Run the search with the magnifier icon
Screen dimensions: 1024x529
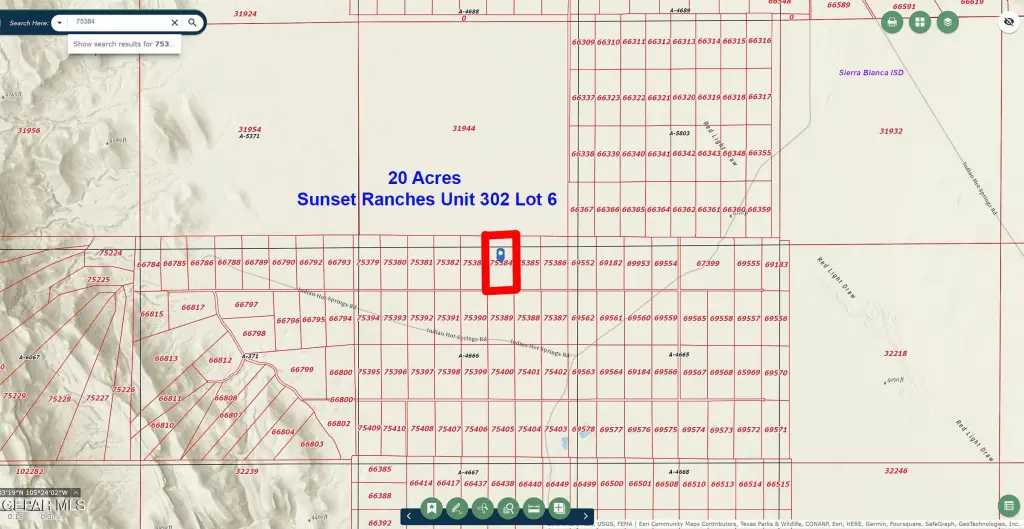(x=193, y=22)
